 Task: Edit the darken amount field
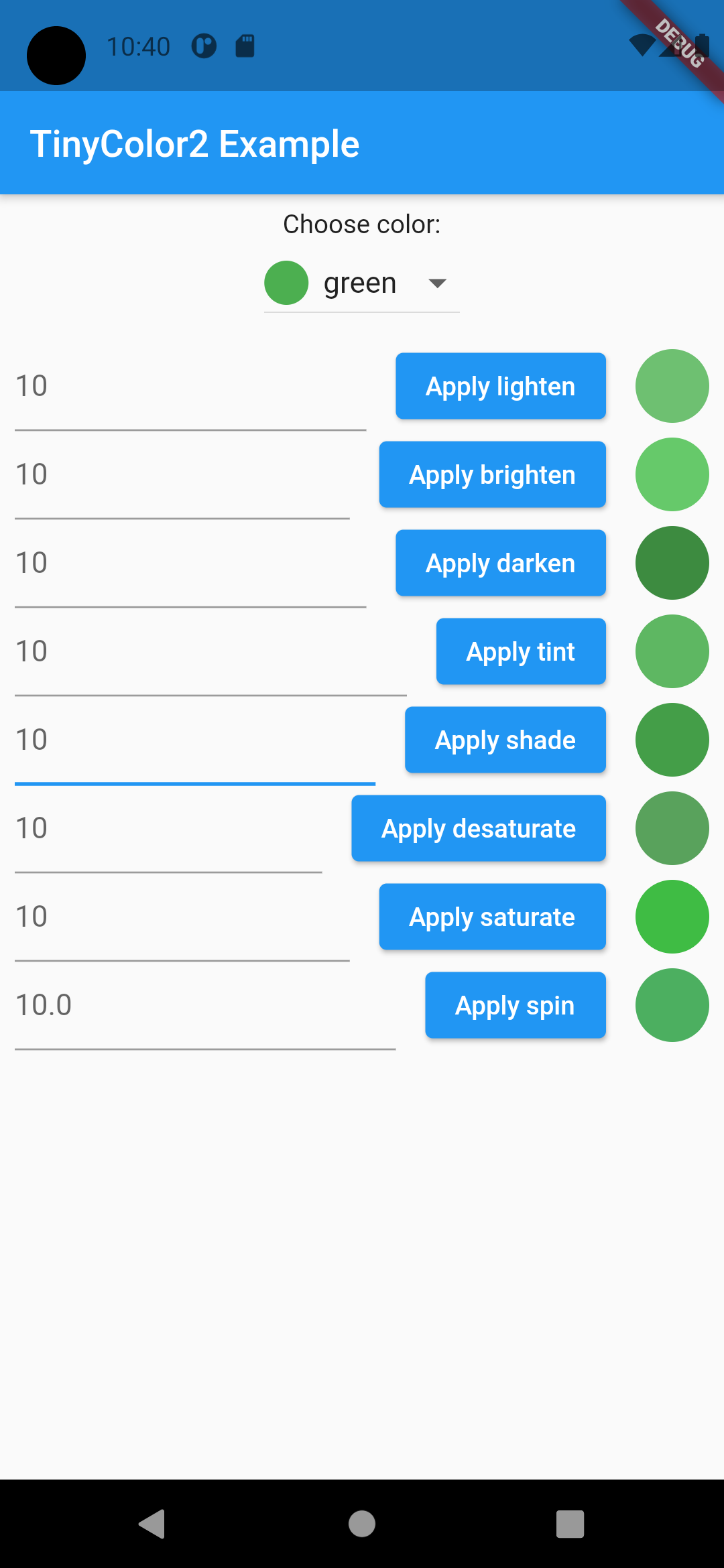(x=190, y=564)
